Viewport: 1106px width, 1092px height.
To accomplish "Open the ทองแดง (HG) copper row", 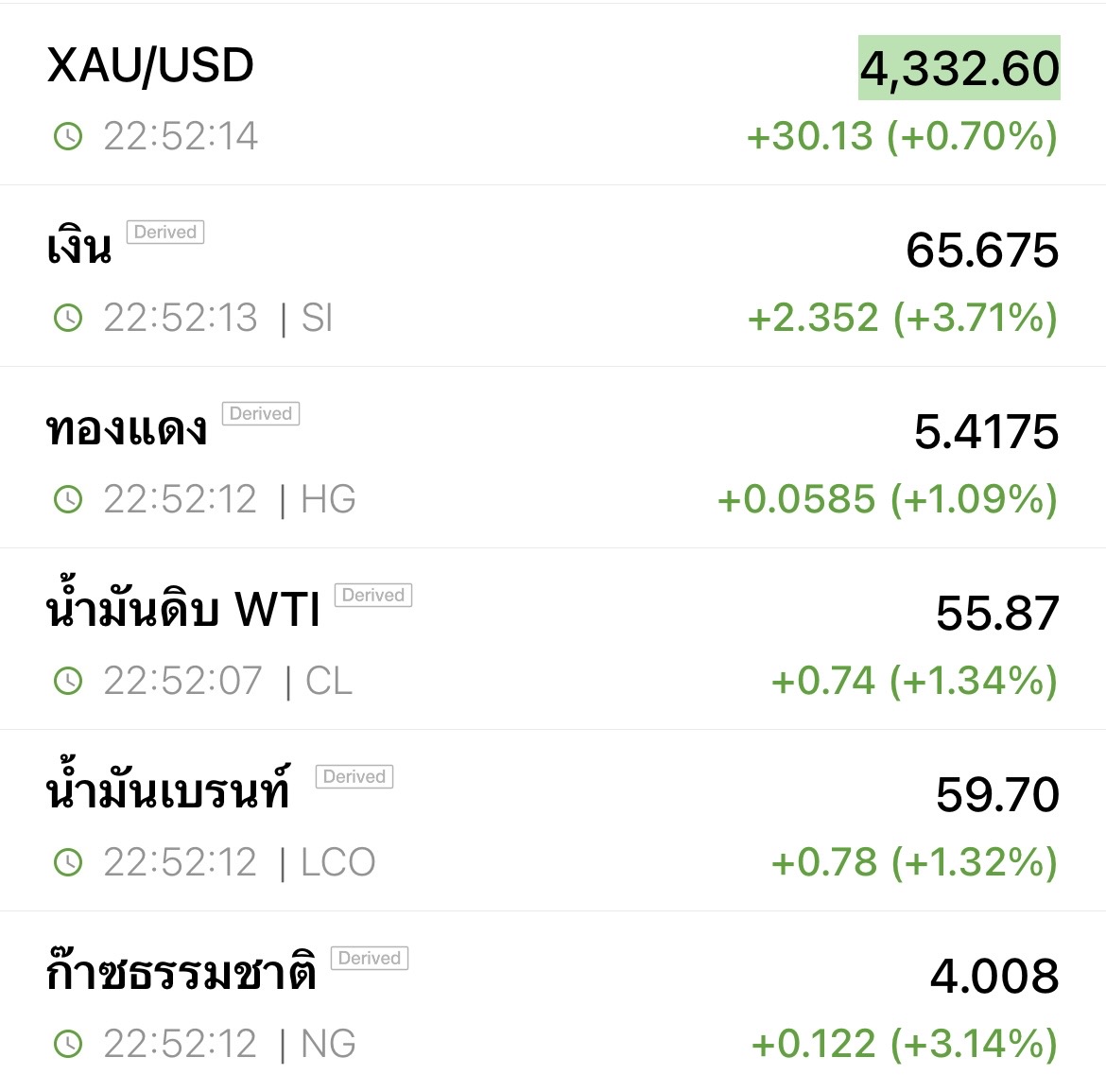I will click(x=553, y=457).
